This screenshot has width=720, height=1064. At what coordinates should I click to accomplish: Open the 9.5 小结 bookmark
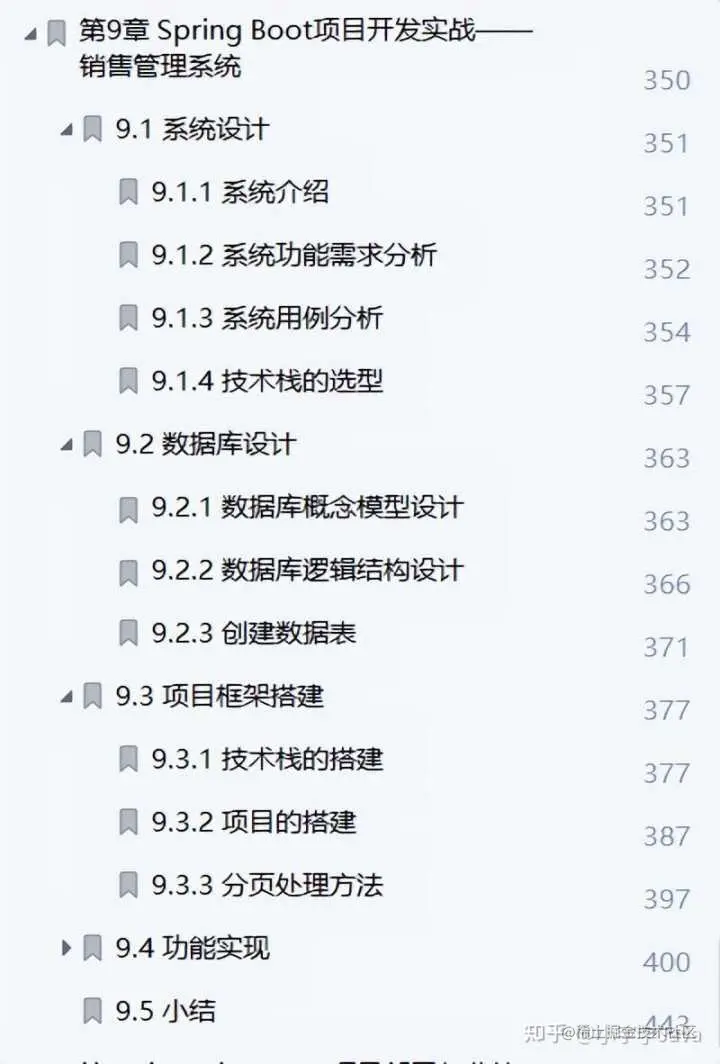coord(165,1011)
